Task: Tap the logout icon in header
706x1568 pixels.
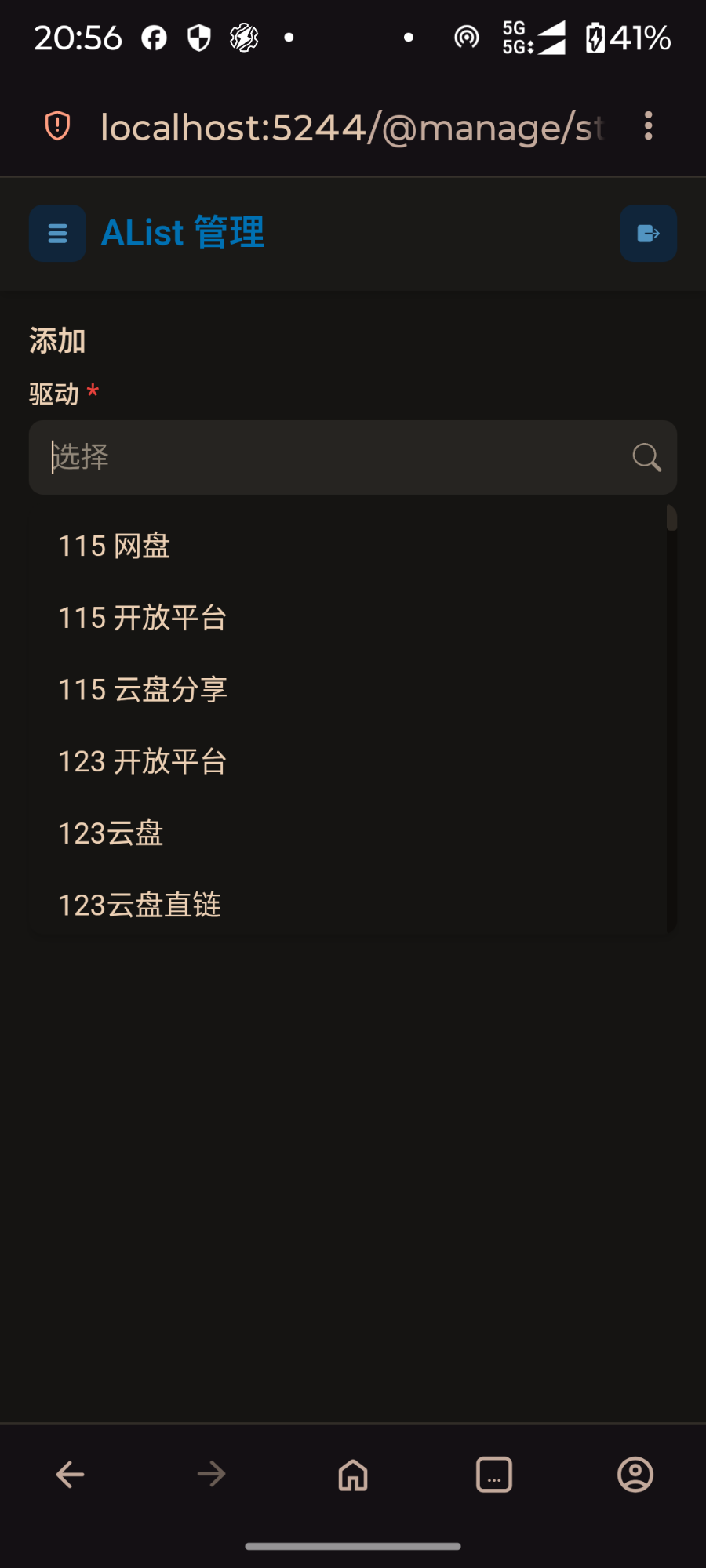Action: pyautogui.click(x=648, y=233)
